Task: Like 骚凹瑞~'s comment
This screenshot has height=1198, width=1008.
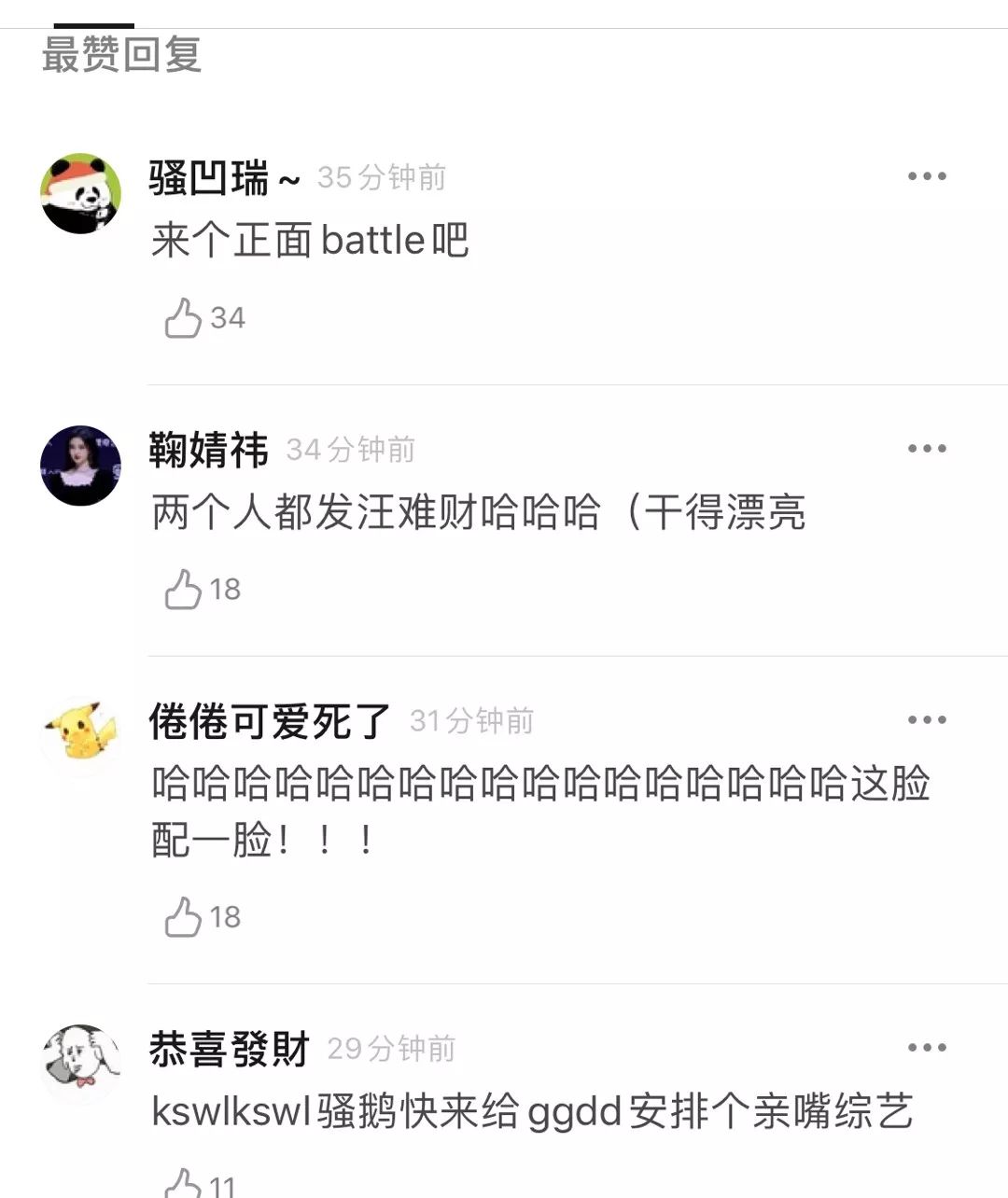Action: [x=184, y=318]
